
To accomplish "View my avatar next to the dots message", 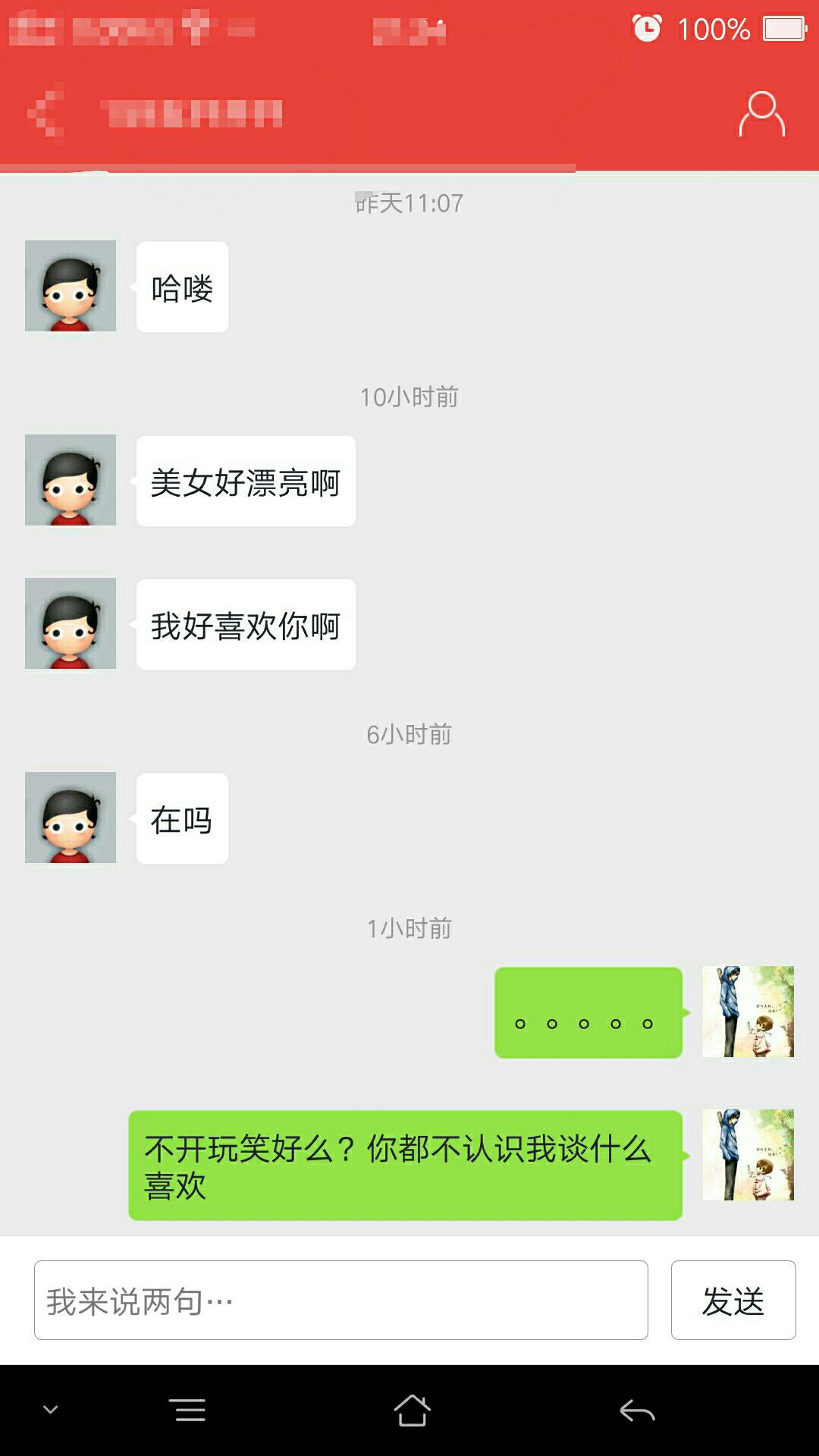I will pos(748,1012).
